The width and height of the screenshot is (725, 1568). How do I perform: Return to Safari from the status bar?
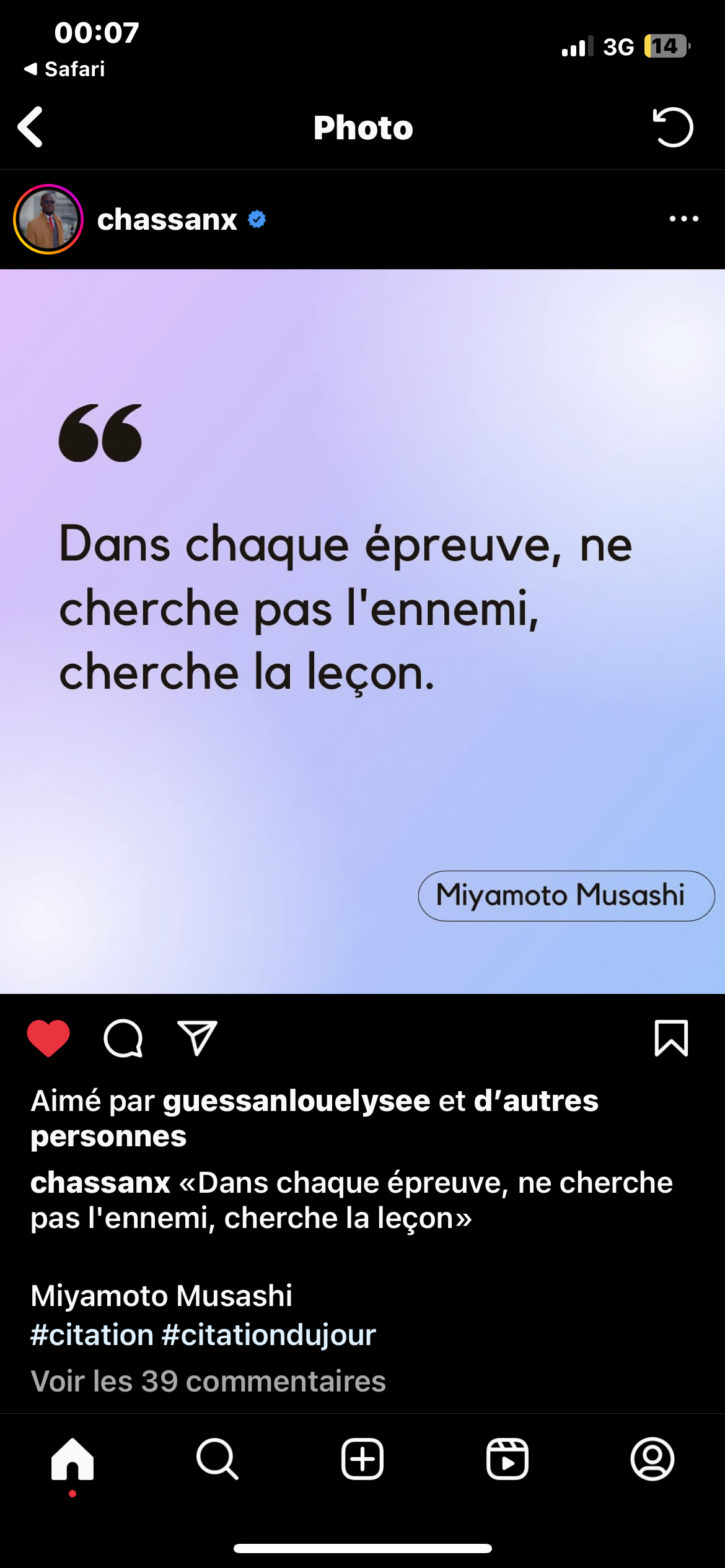[64, 69]
